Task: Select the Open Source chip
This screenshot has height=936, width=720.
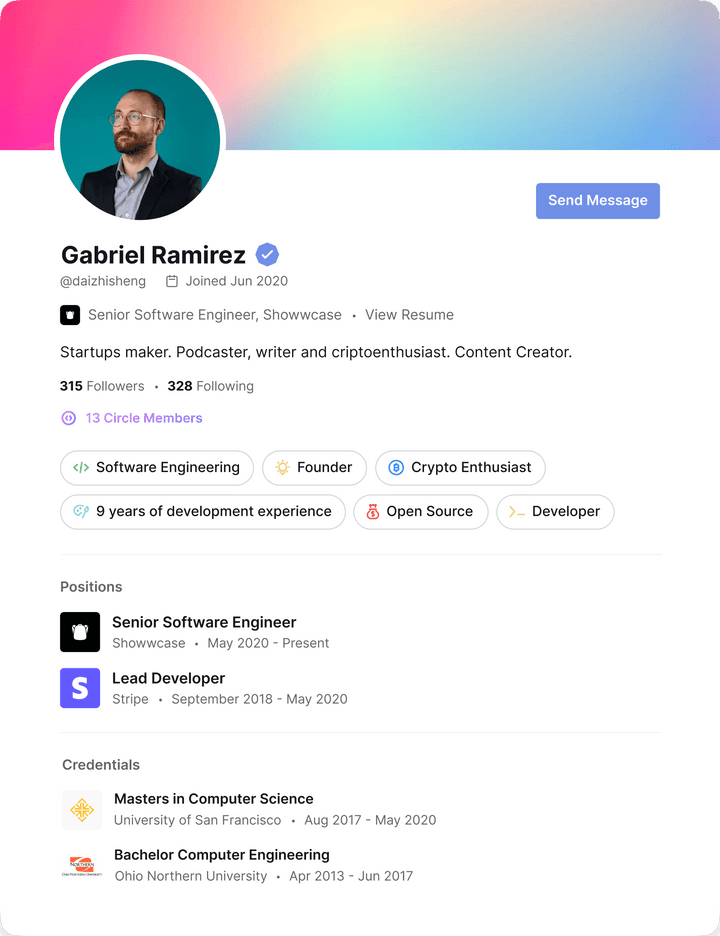Action: click(x=420, y=511)
